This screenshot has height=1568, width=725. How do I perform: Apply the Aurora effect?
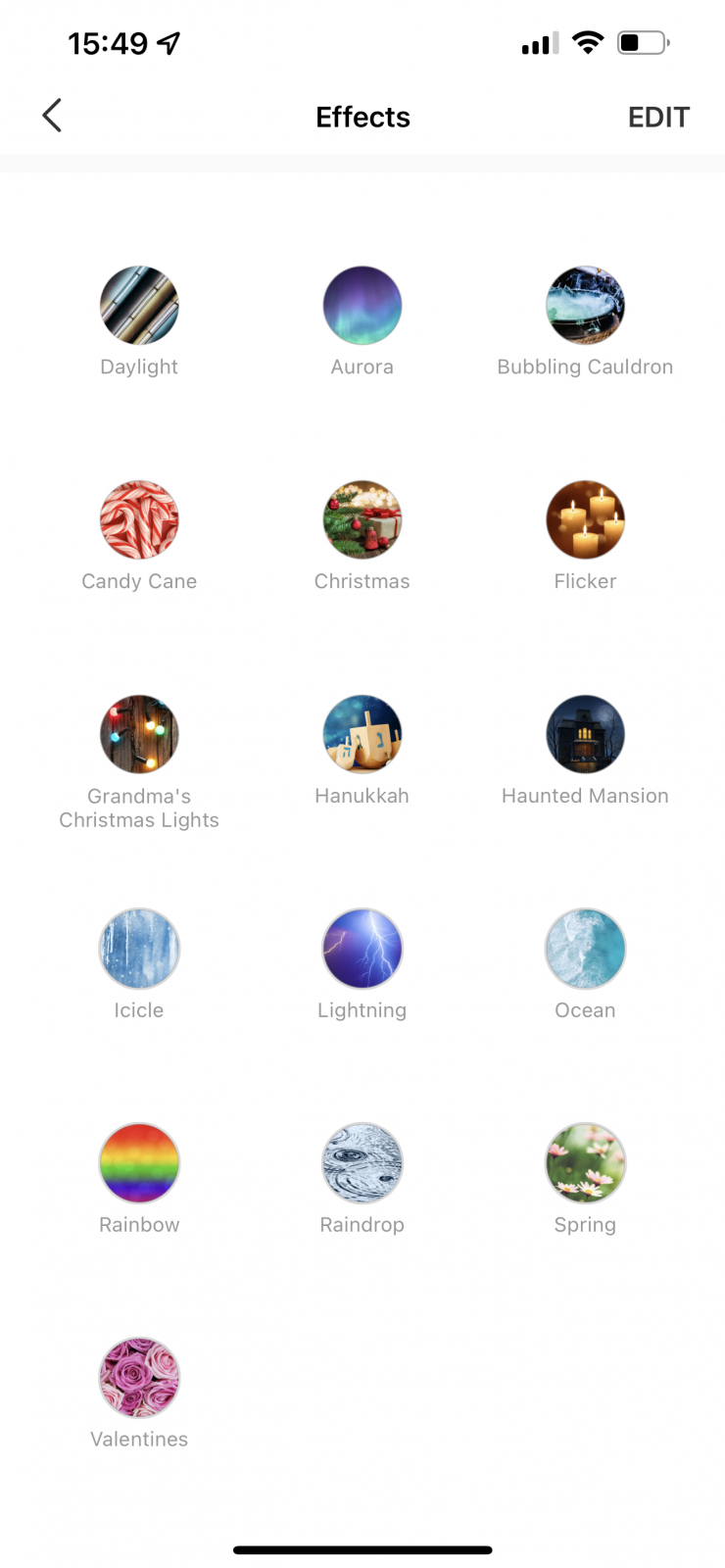click(362, 306)
